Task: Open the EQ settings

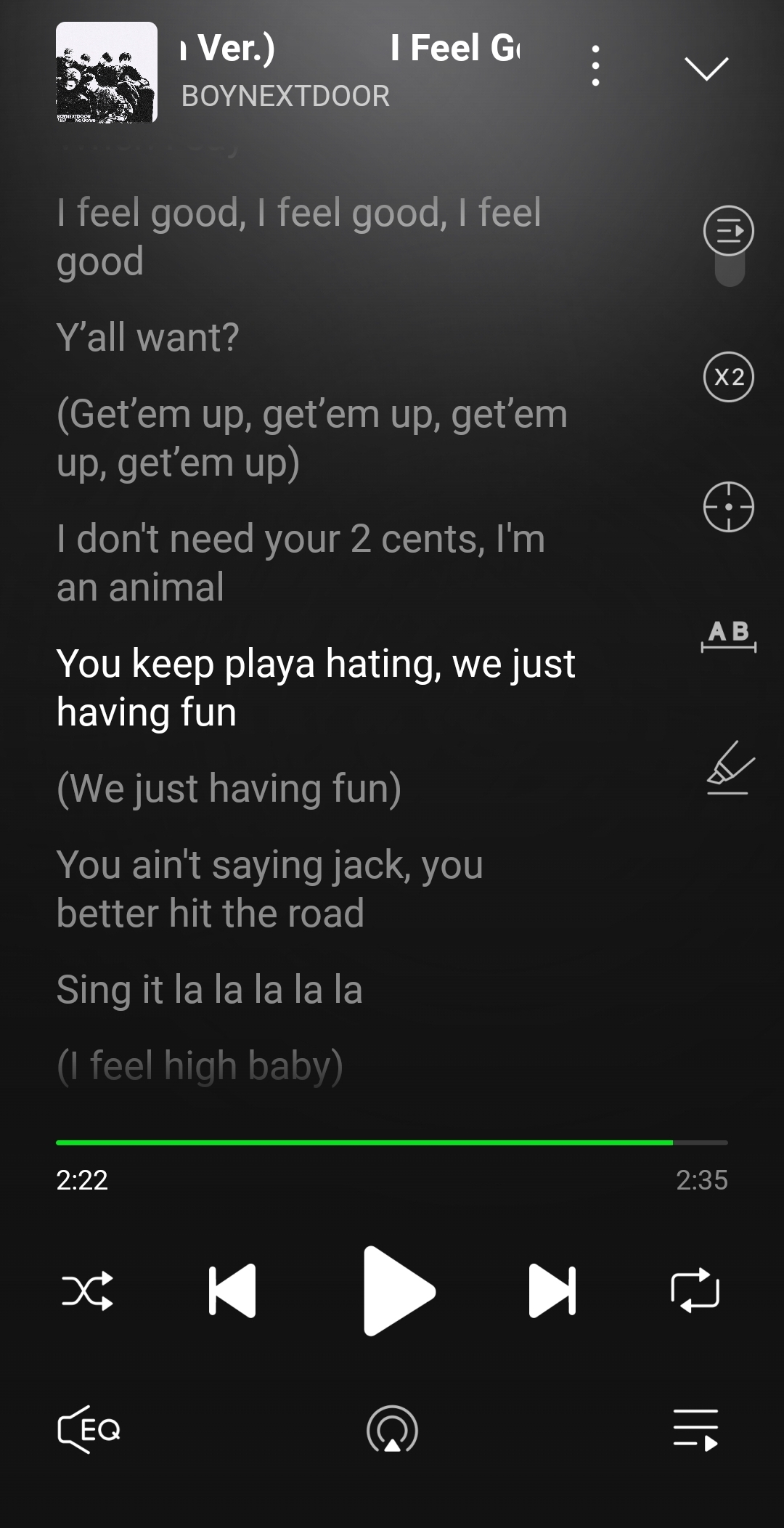Action: 89,1429
